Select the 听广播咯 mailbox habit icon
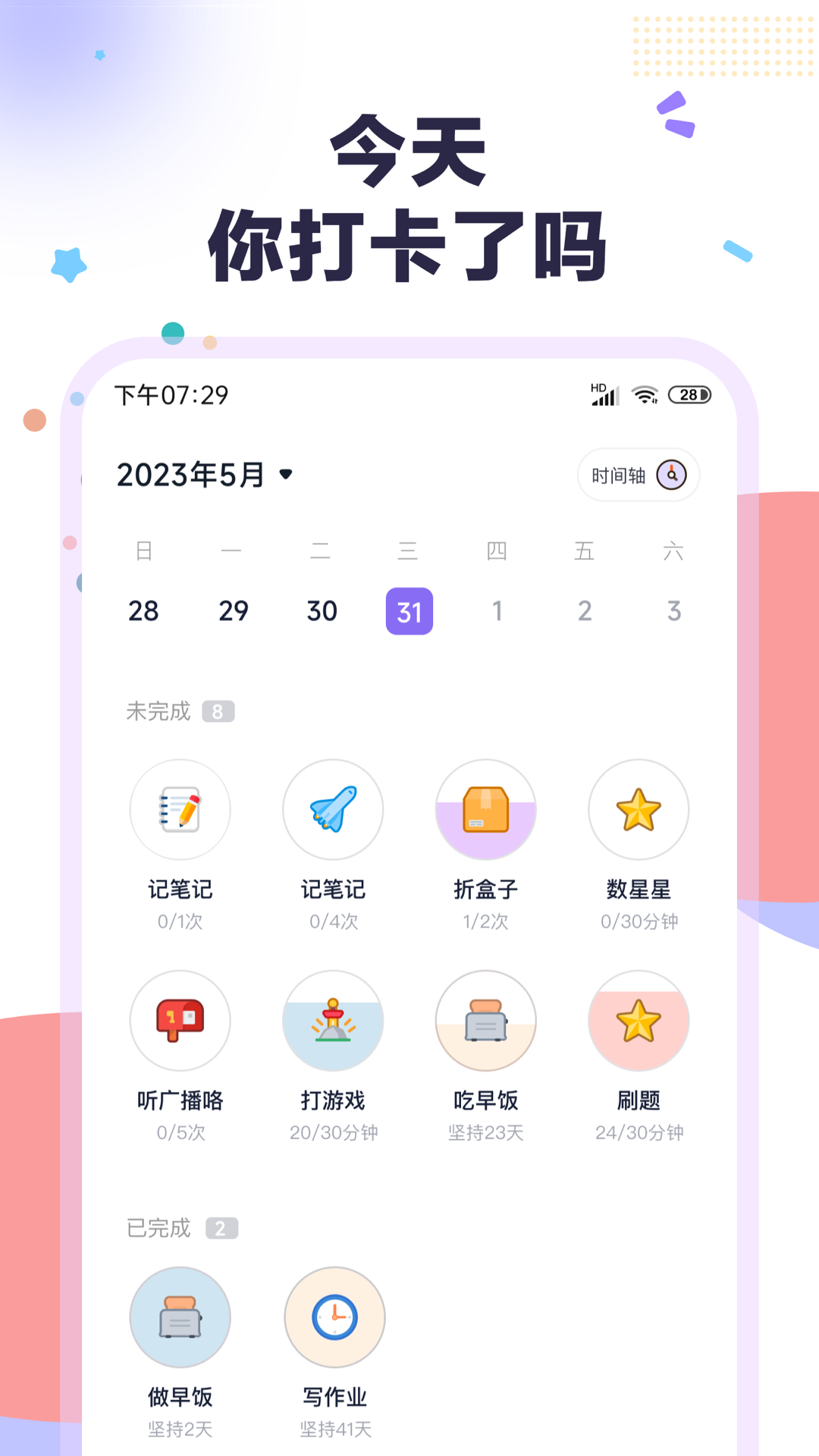Image resolution: width=819 pixels, height=1456 pixels. [180, 1021]
